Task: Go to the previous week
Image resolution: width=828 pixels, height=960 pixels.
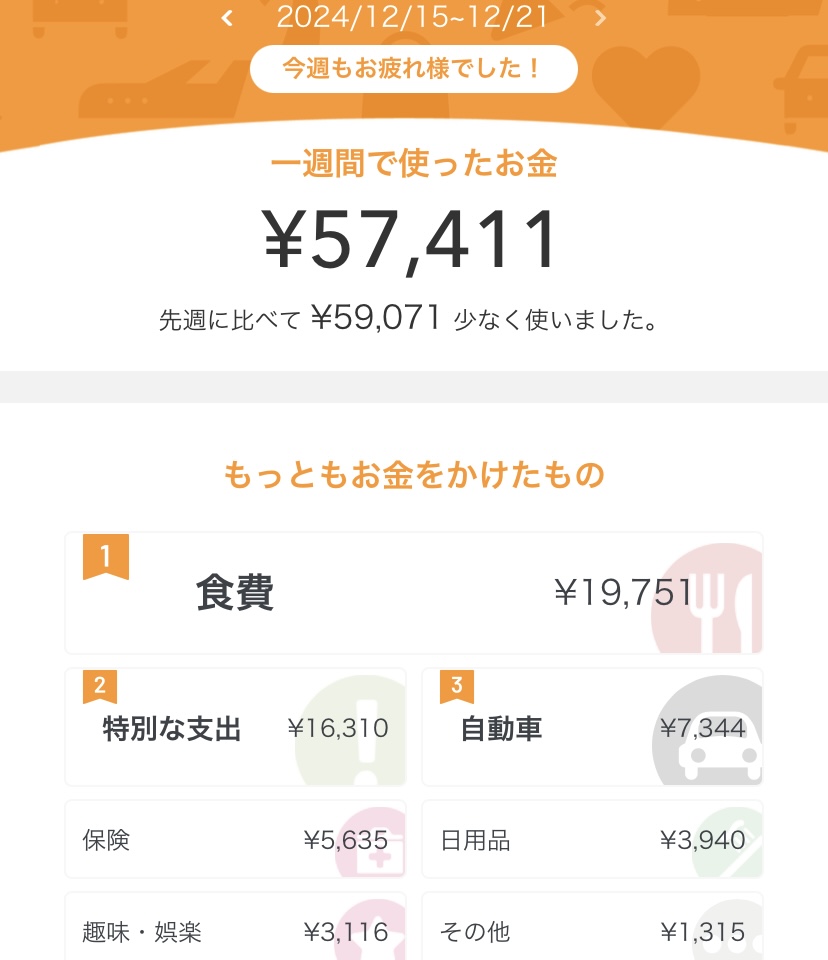Action: click(228, 18)
